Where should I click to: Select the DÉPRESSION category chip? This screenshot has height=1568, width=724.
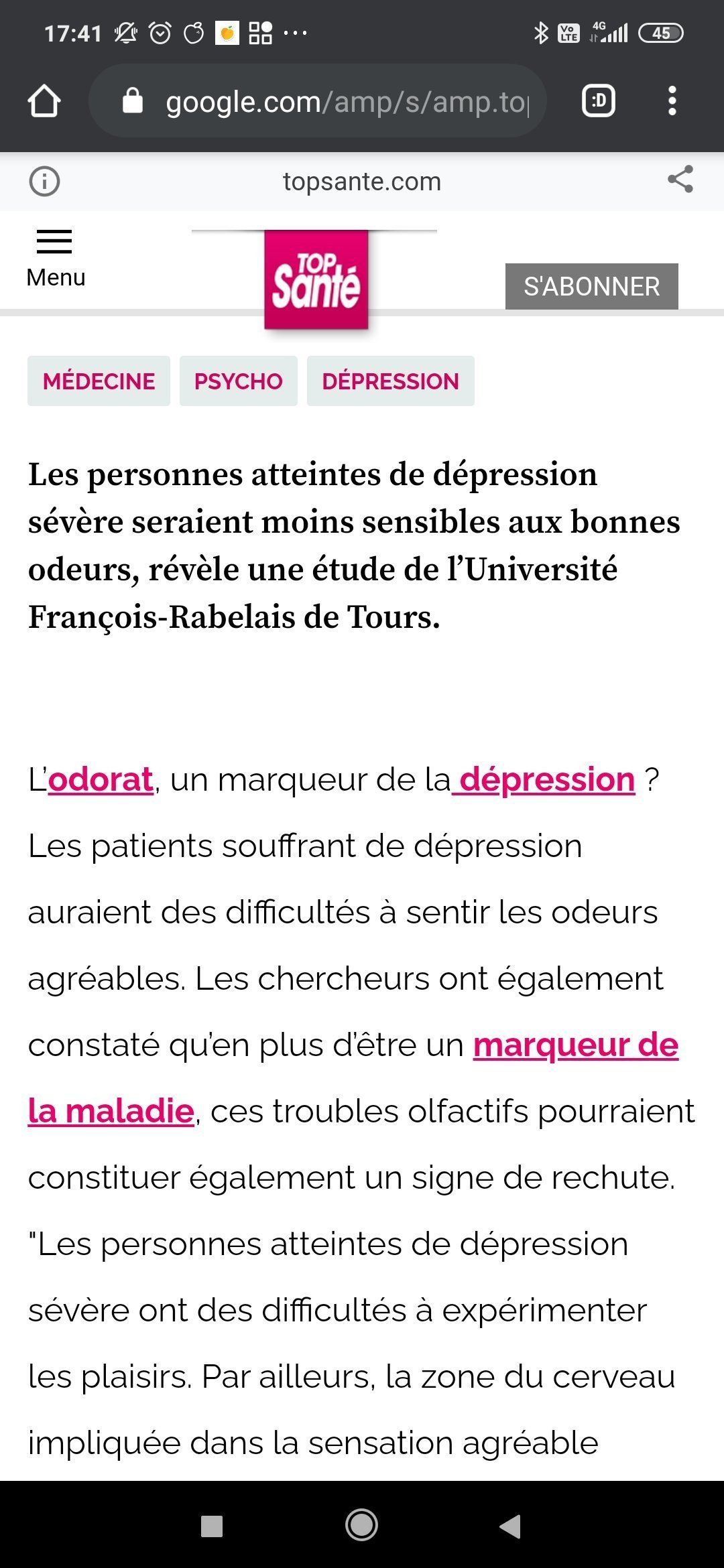coord(390,381)
